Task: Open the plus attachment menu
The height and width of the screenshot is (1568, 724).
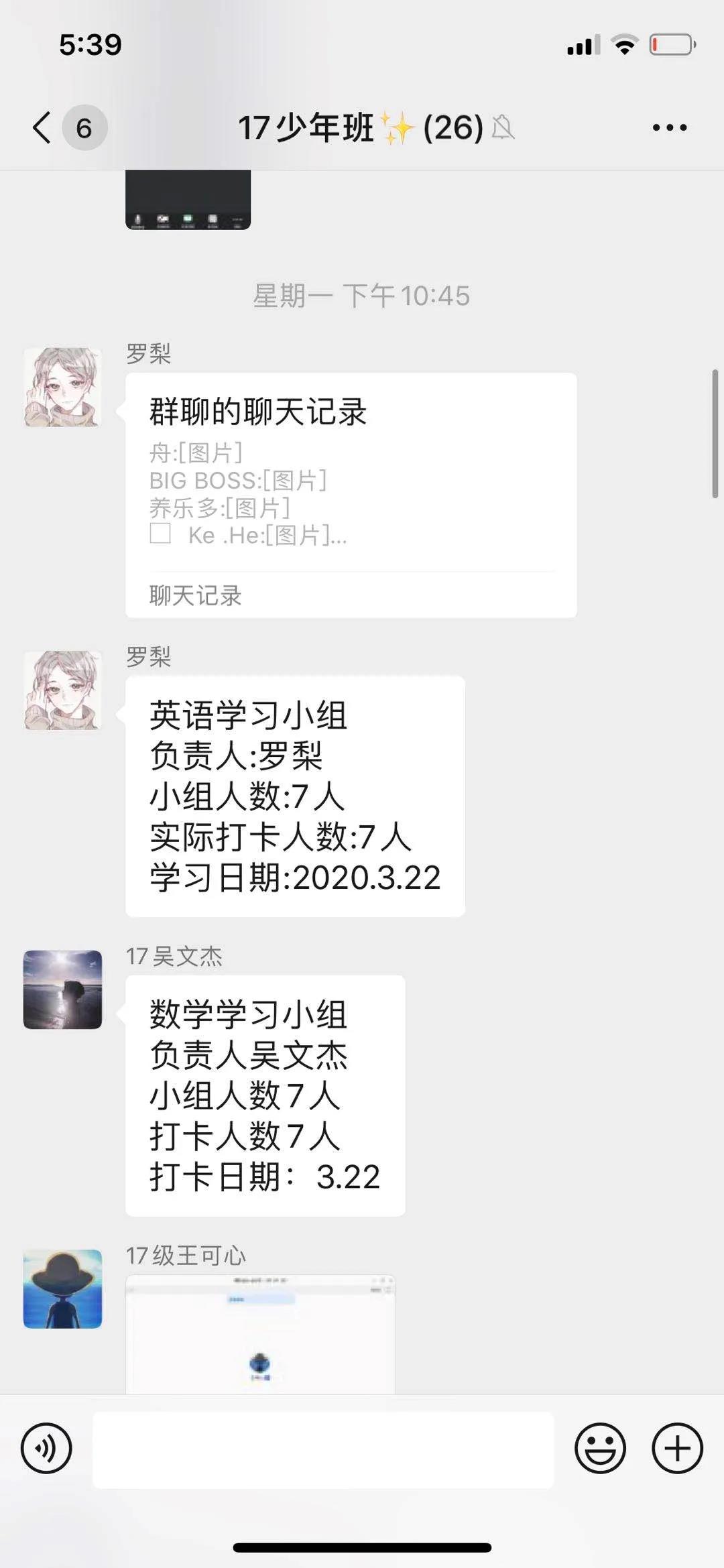Action: [677, 1448]
